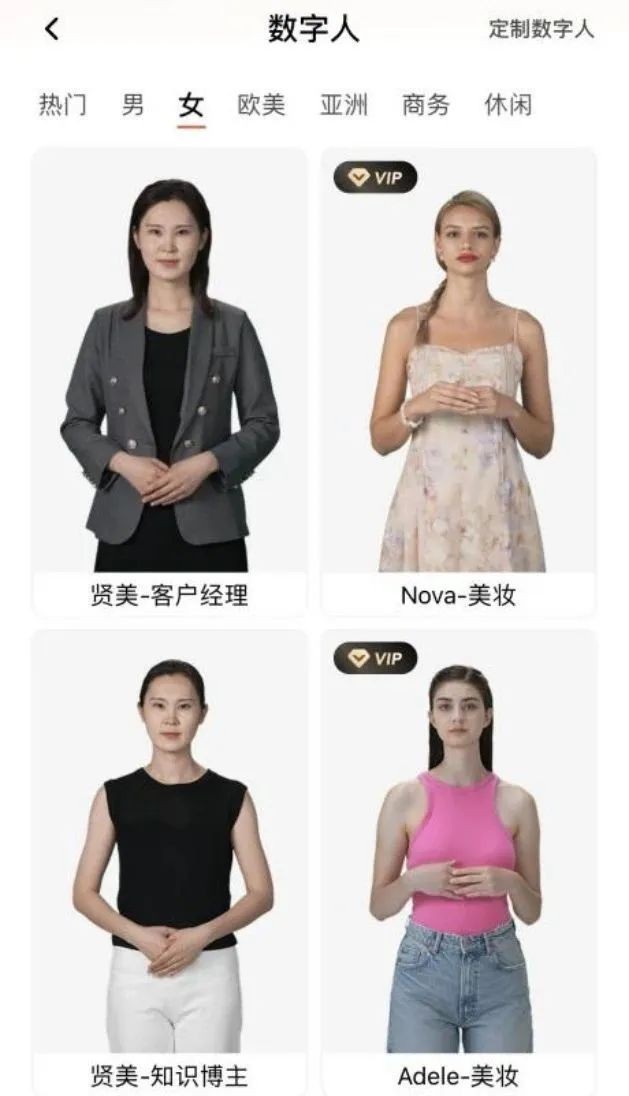
Task: Pick the 贤美-知识博主 avatar card
Action: (x=169, y=860)
